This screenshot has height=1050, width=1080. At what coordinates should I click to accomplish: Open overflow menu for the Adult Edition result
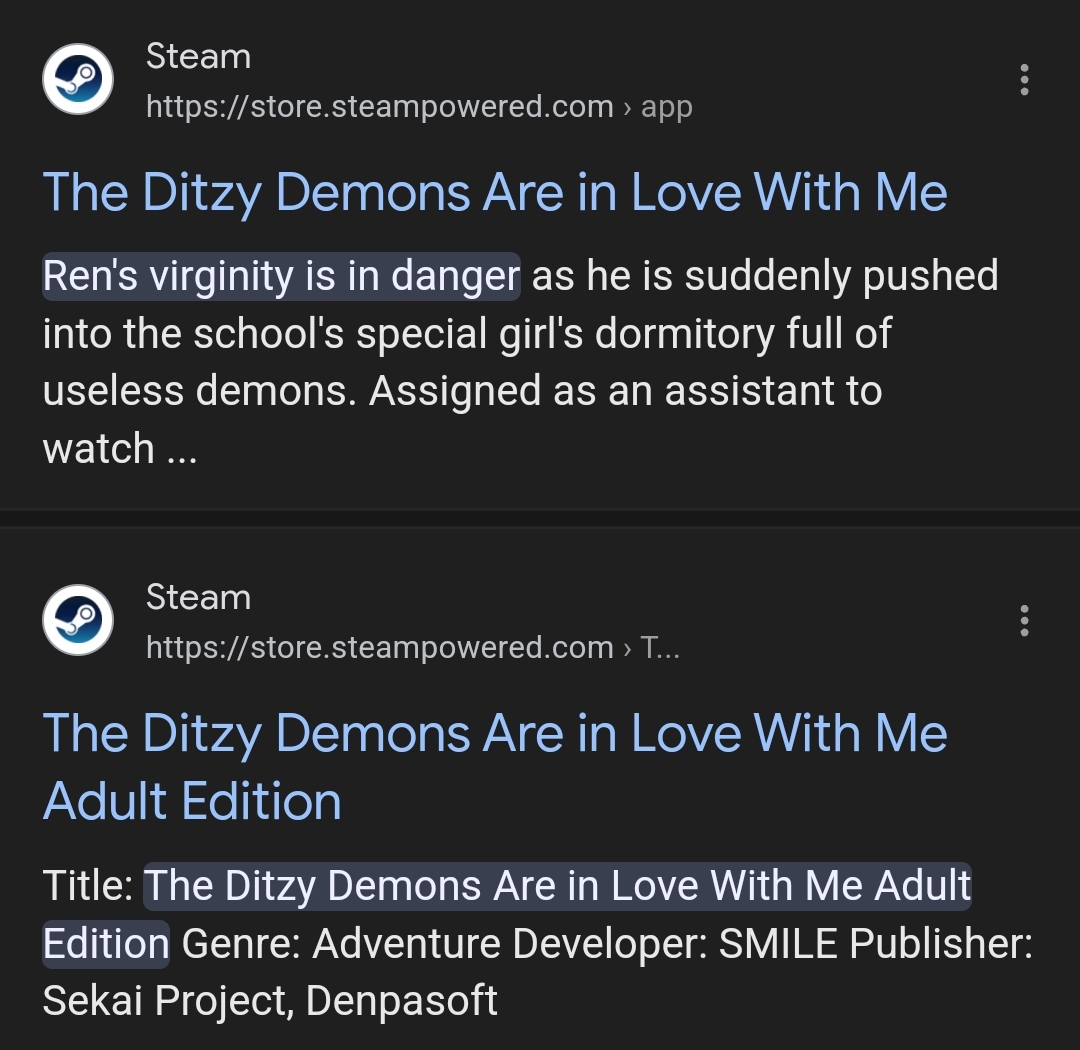(x=1023, y=621)
